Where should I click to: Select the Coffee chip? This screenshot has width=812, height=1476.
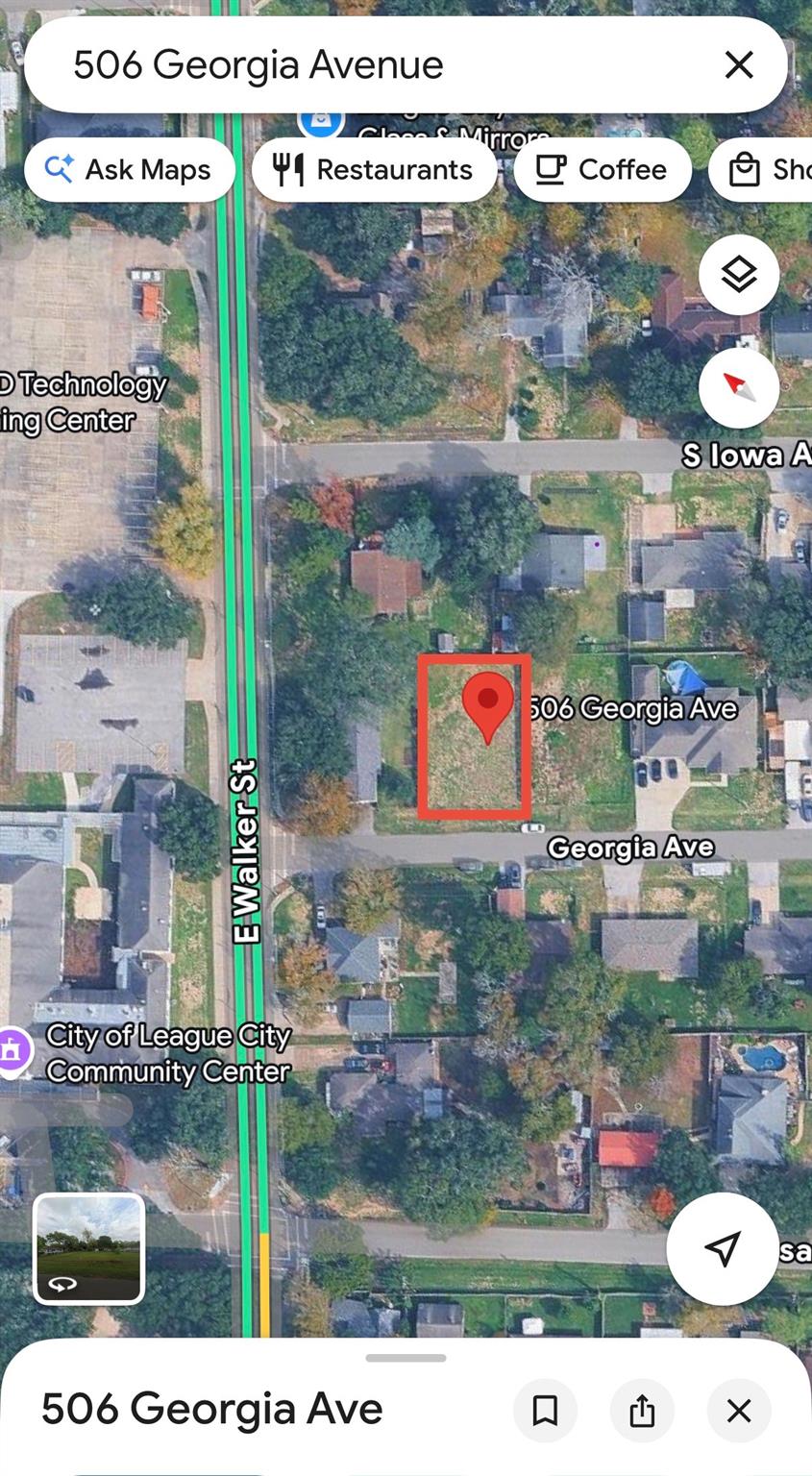point(603,170)
